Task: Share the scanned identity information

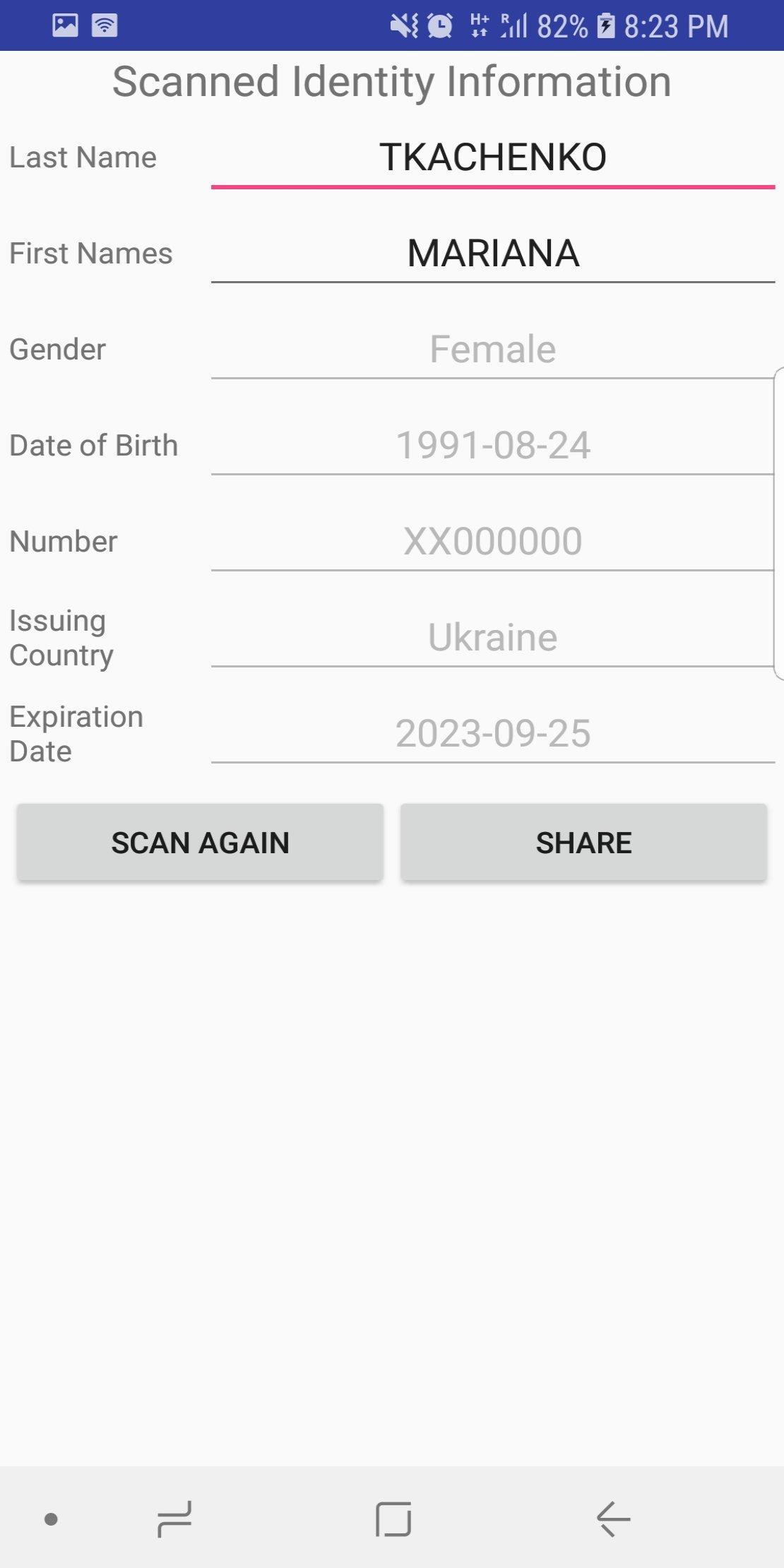Action: point(583,843)
